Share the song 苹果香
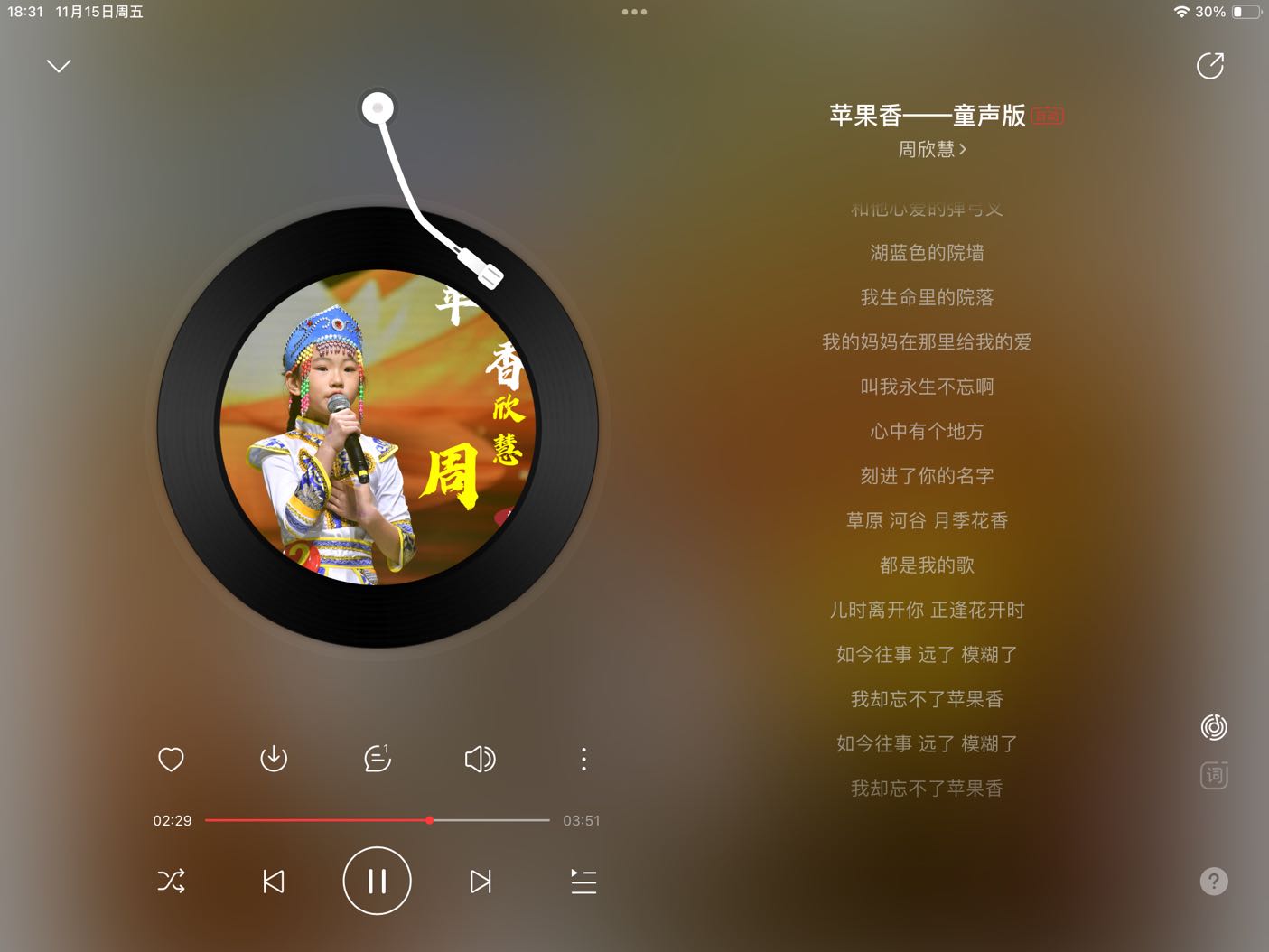1269x952 pixels. tap(1209, 66)
